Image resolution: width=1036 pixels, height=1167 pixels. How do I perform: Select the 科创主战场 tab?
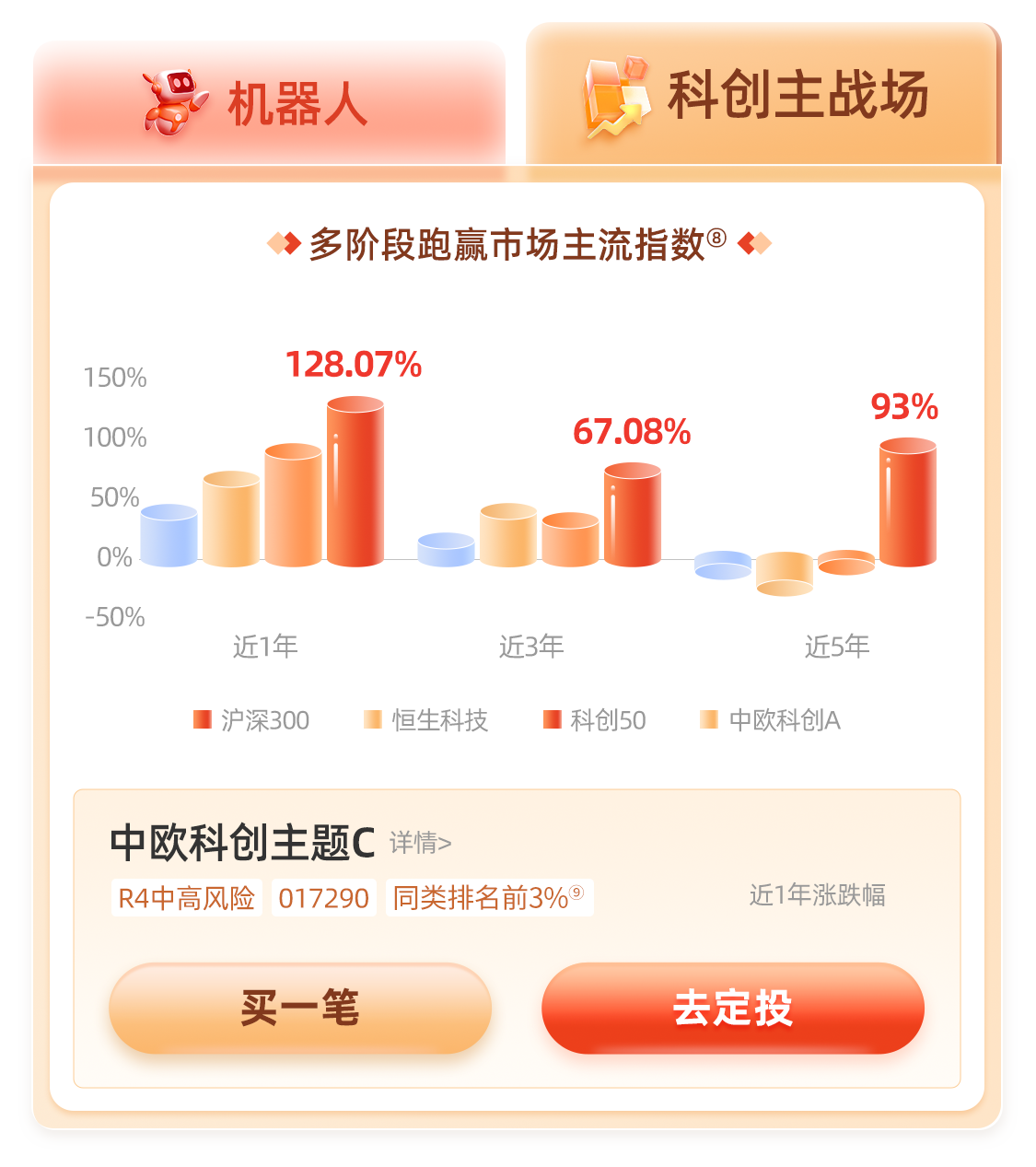(x=762, y=95)
